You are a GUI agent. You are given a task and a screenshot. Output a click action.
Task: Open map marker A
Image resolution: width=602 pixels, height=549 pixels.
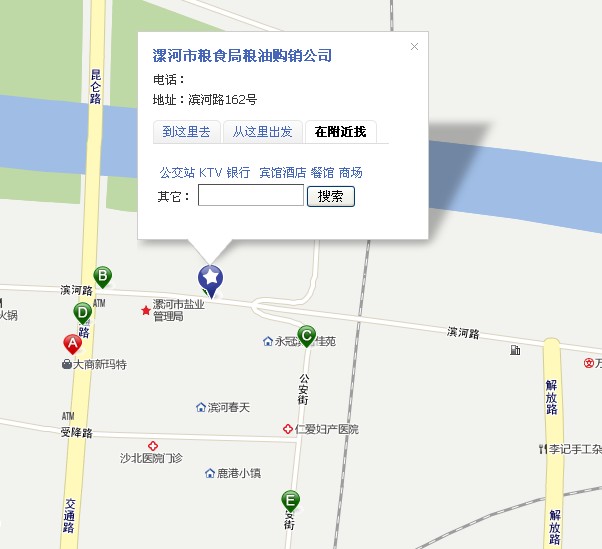[x=72, y=344]
